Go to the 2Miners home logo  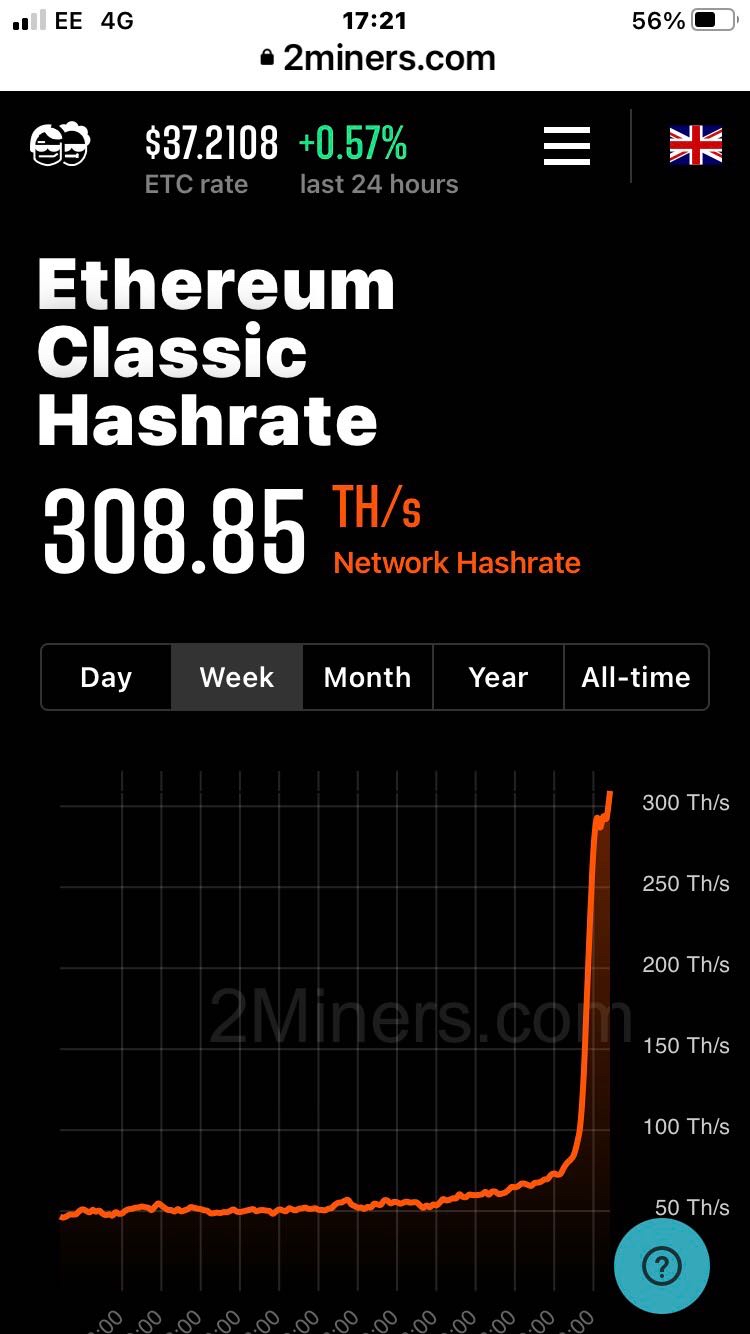(60, 146)
